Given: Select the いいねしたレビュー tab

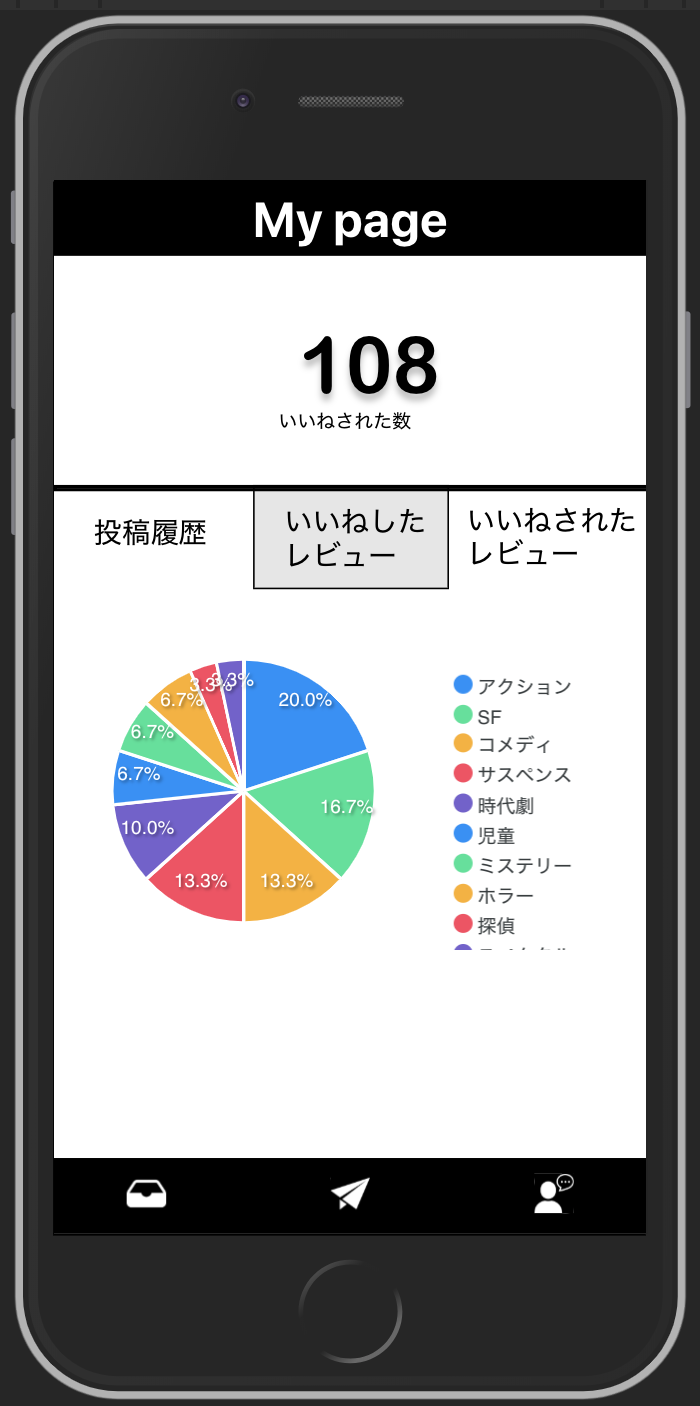Looking at the screenshot, I should [x=350, y=538].
